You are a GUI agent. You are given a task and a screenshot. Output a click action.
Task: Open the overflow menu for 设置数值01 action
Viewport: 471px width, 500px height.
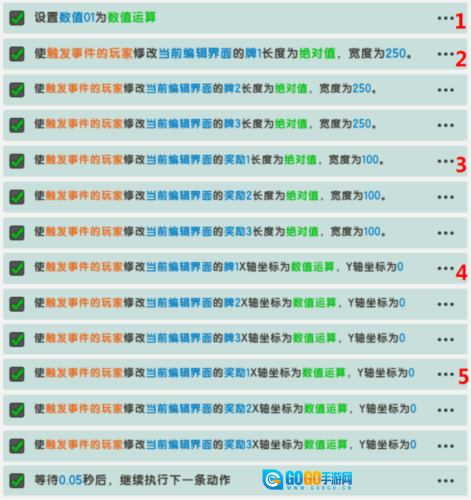(x=446, y=18)
